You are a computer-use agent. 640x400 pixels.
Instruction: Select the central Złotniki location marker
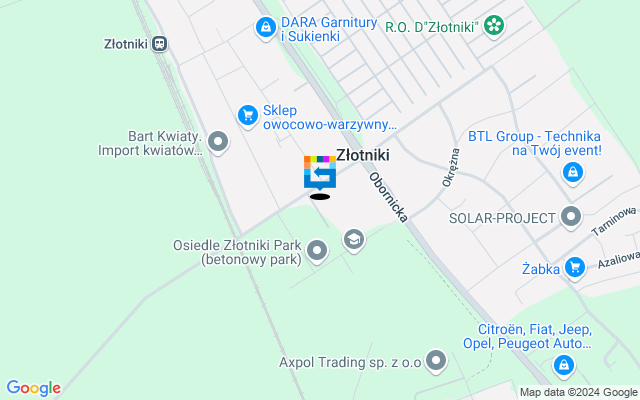tap(320, 173)
